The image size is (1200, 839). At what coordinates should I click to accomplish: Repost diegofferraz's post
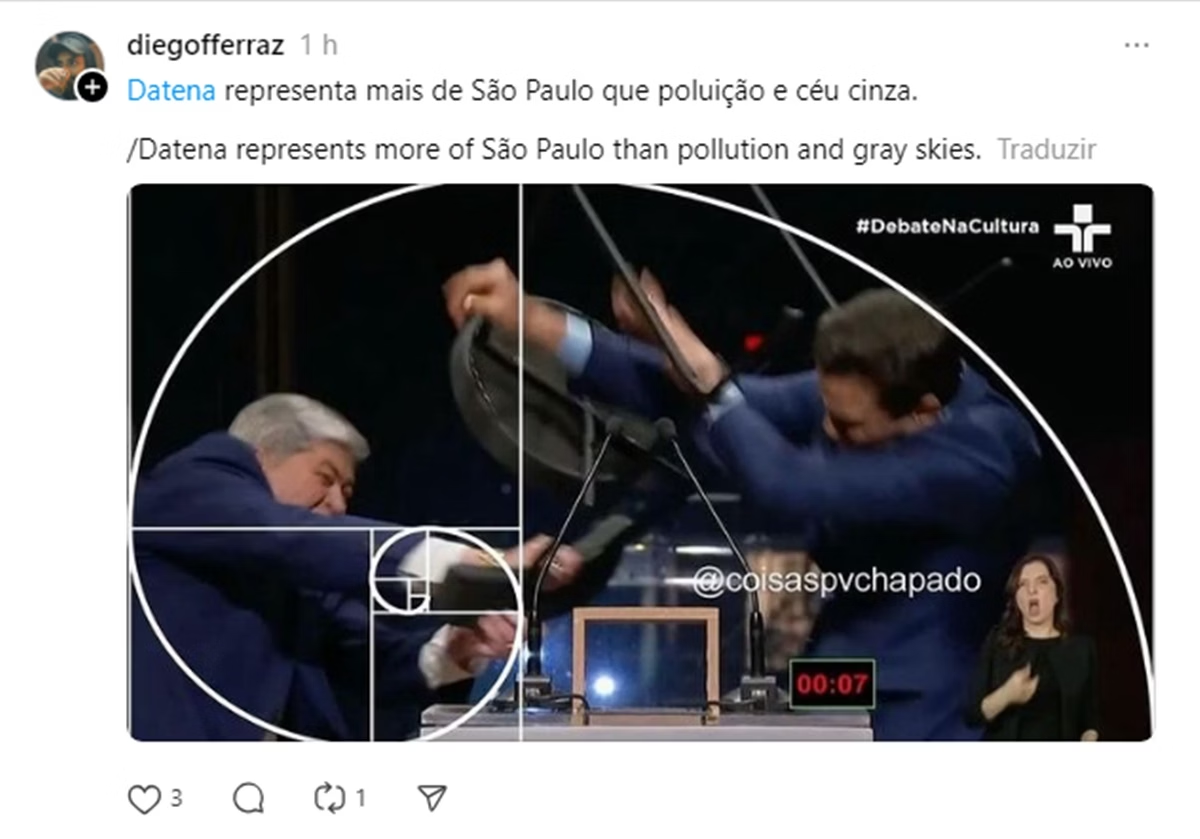coord(329,798)
